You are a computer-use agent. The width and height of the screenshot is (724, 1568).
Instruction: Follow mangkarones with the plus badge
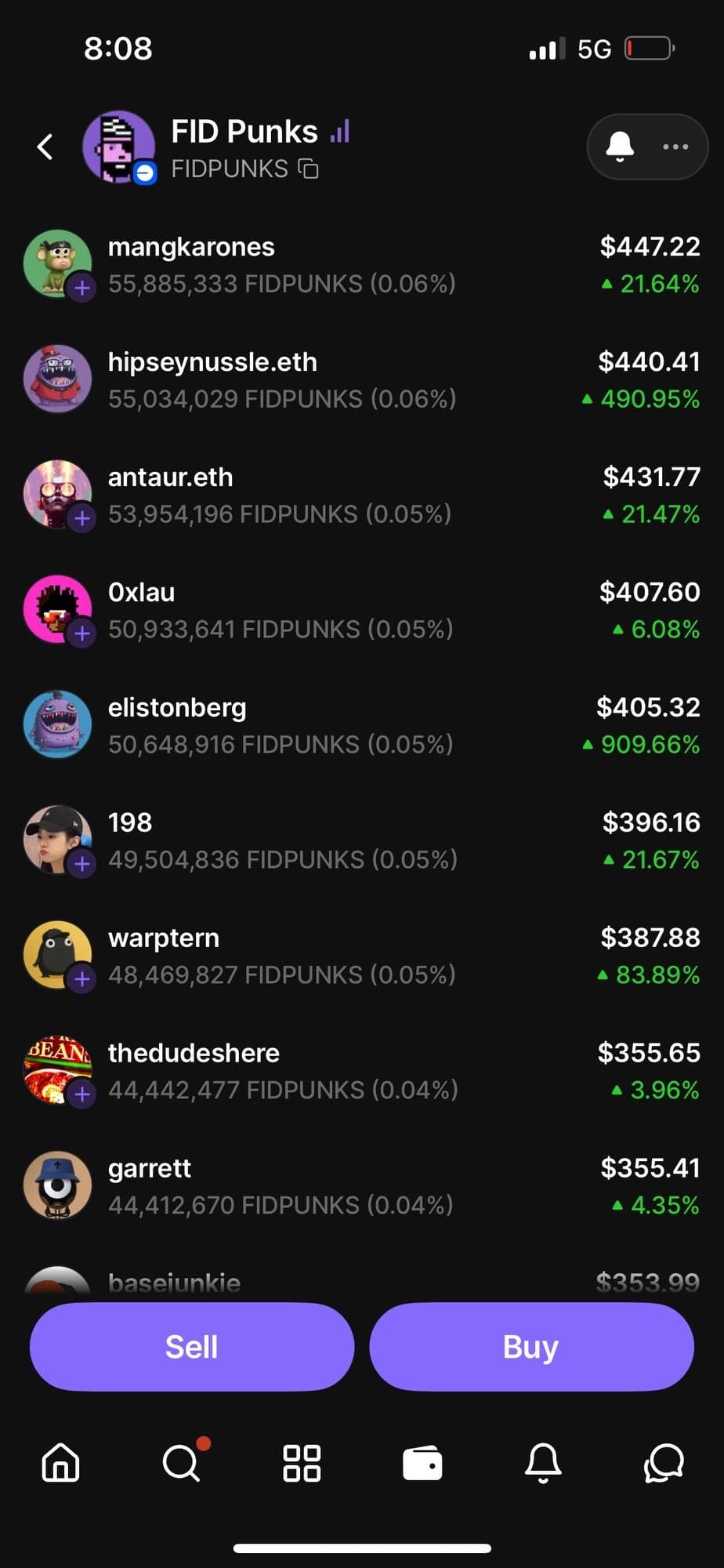pos(82,288)
